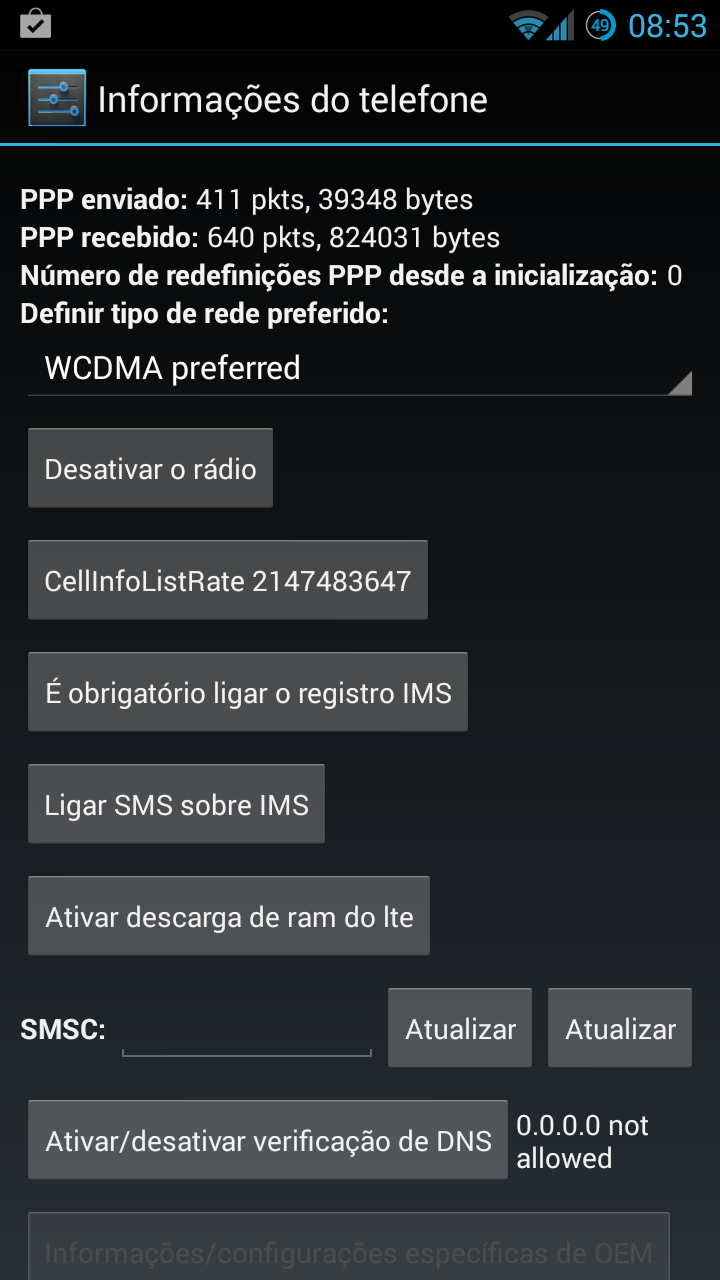Focus the SMSC text field

coord(247,1030)
